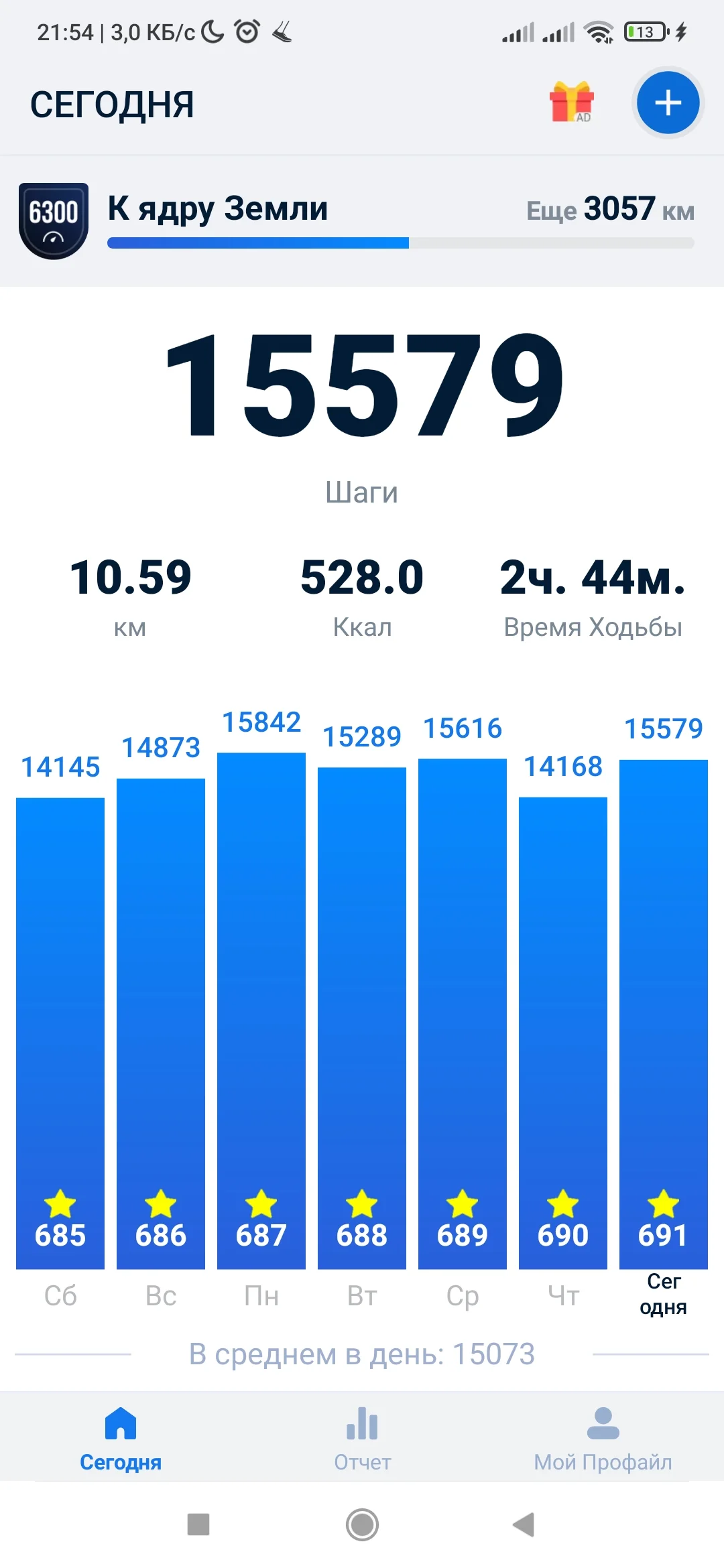724x1568 pixels.
Task: Go back with system back button
Action: tap(524, 1524)
